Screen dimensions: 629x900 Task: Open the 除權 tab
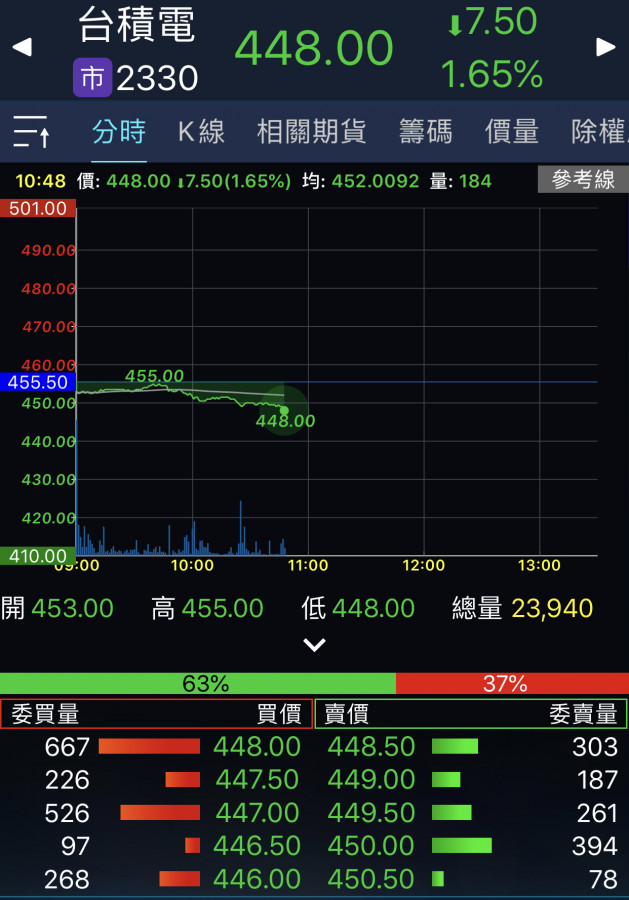pyautogui.click(x=599, y=131)
